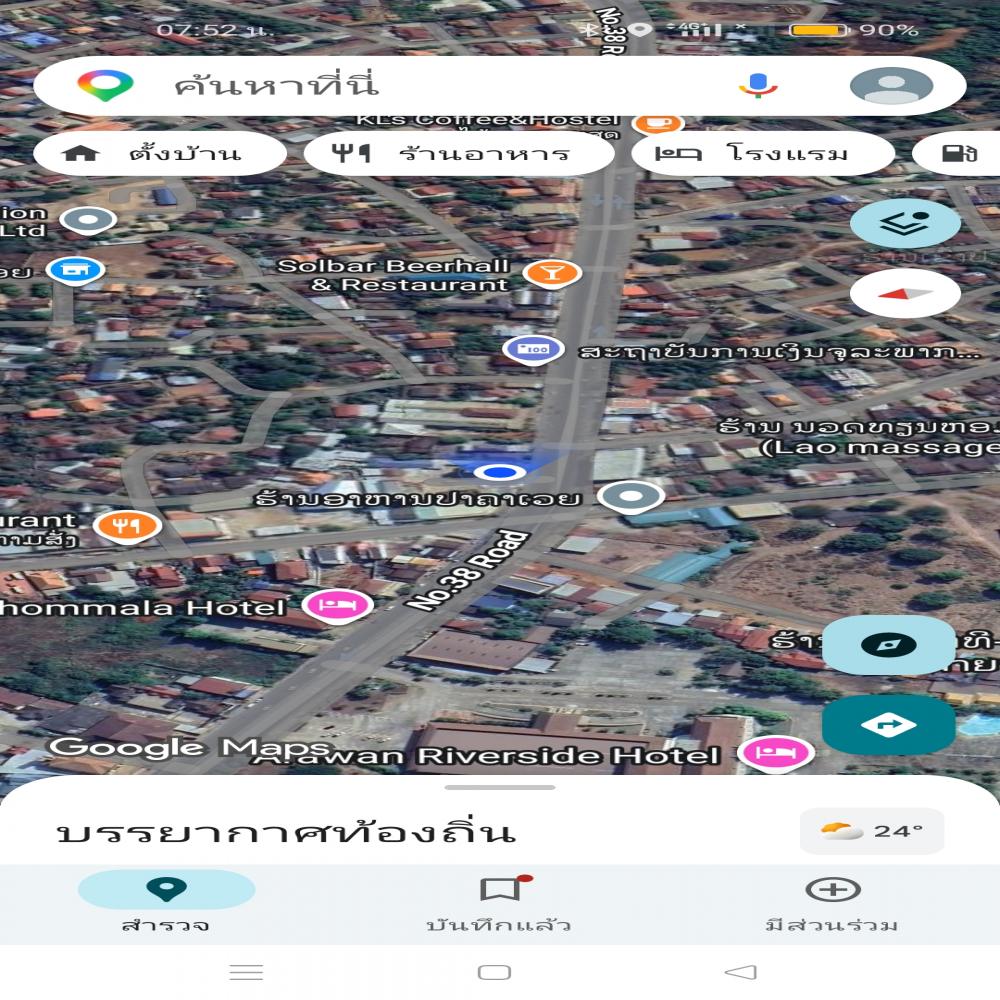The width and height of the screenshot is (1000, 1000).
Task: Open the map layers button
Action: [x=904, y=224]
